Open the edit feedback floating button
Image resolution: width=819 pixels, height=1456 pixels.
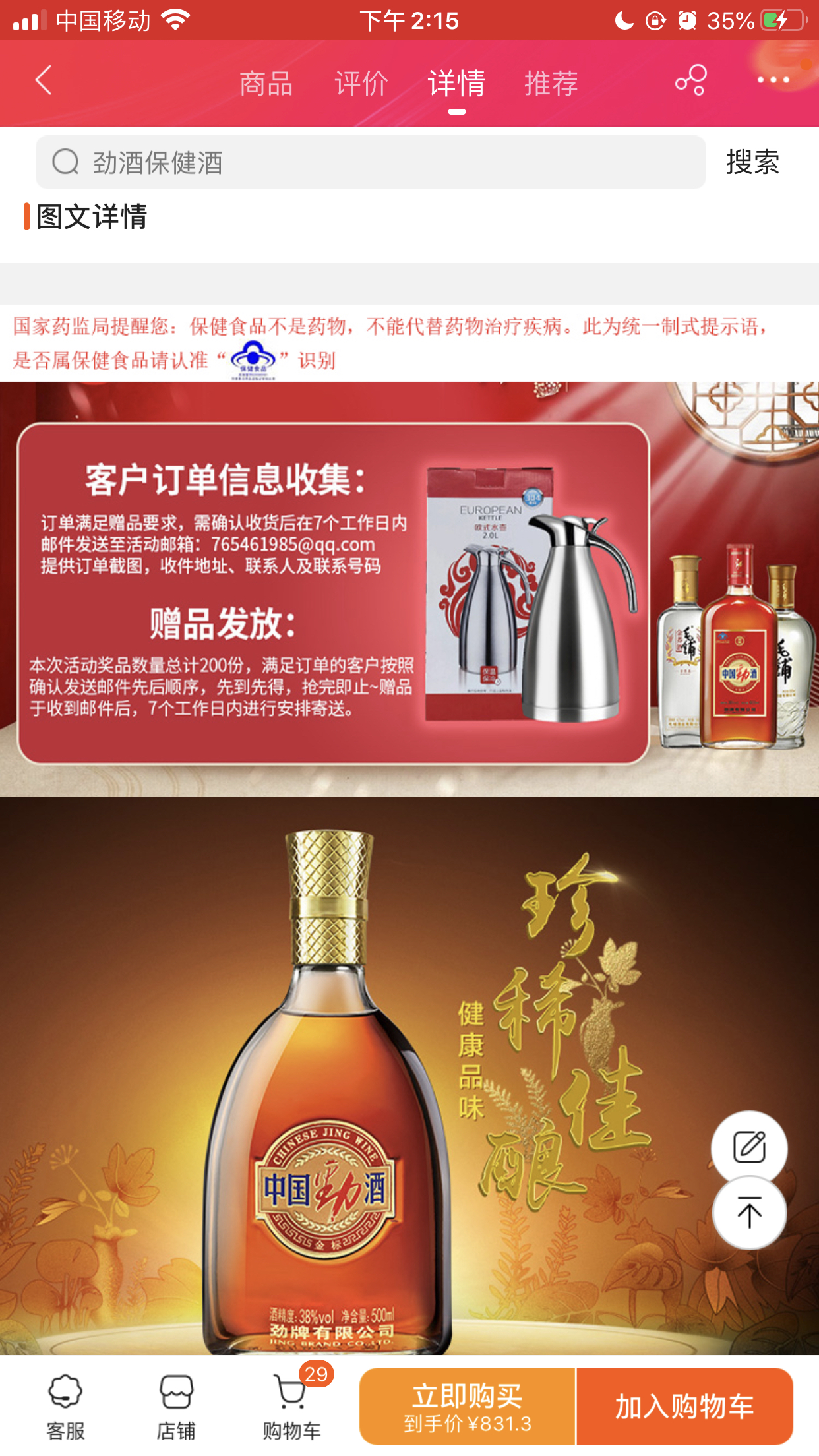tap(749, 1147)
